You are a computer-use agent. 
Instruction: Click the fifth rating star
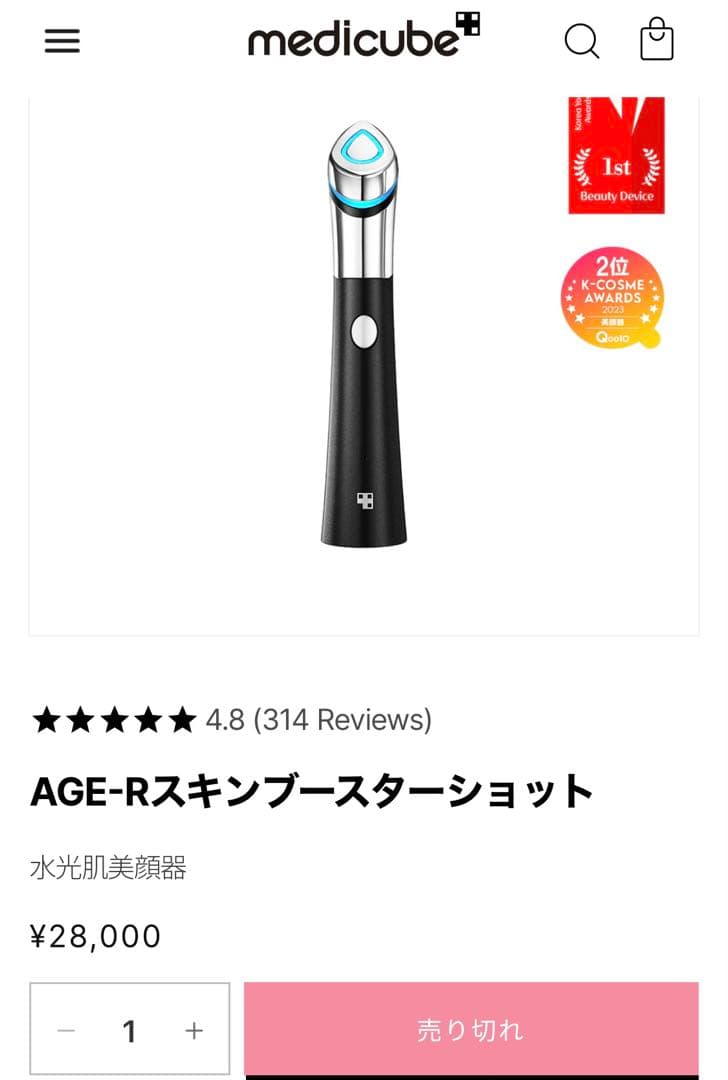point(181,717)
